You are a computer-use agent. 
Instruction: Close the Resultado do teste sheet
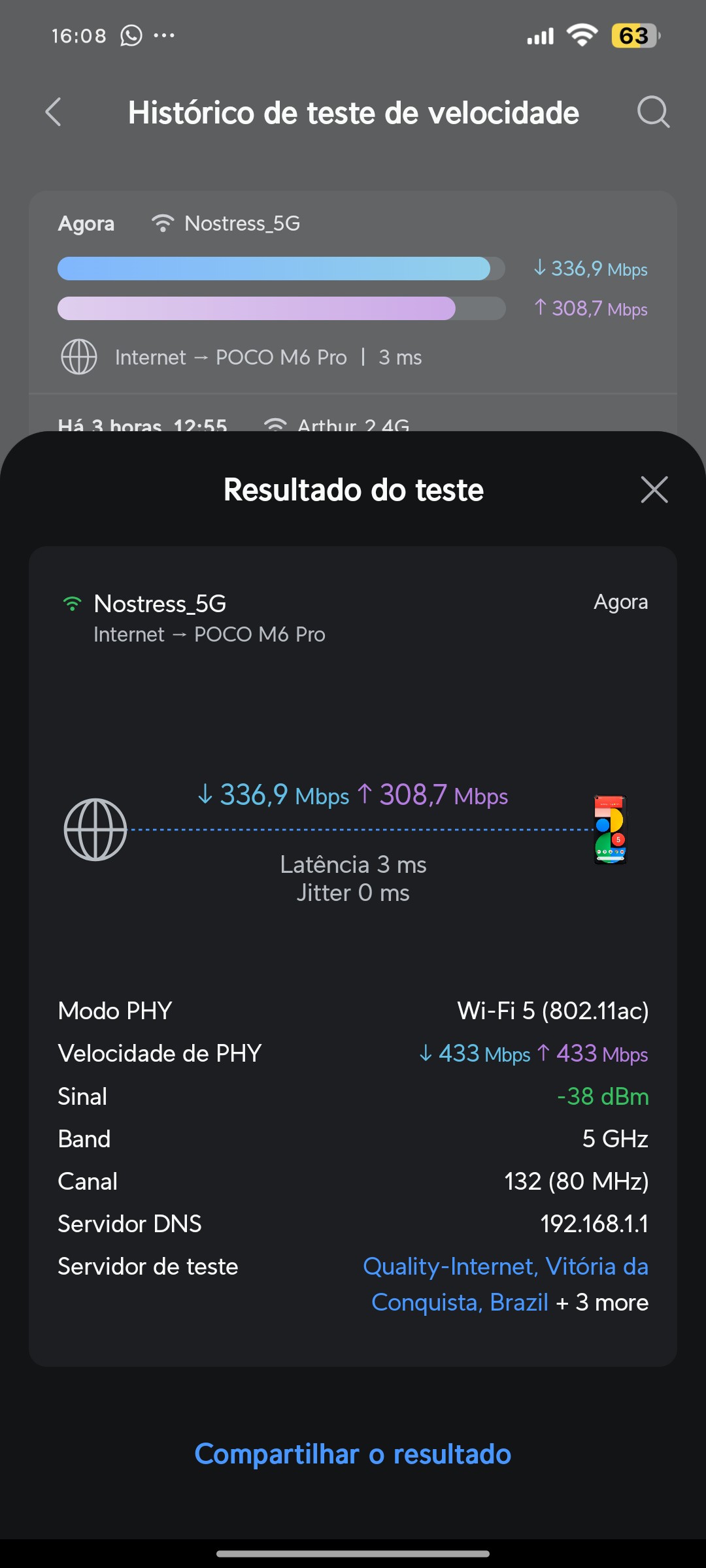(x=654, y=490)
